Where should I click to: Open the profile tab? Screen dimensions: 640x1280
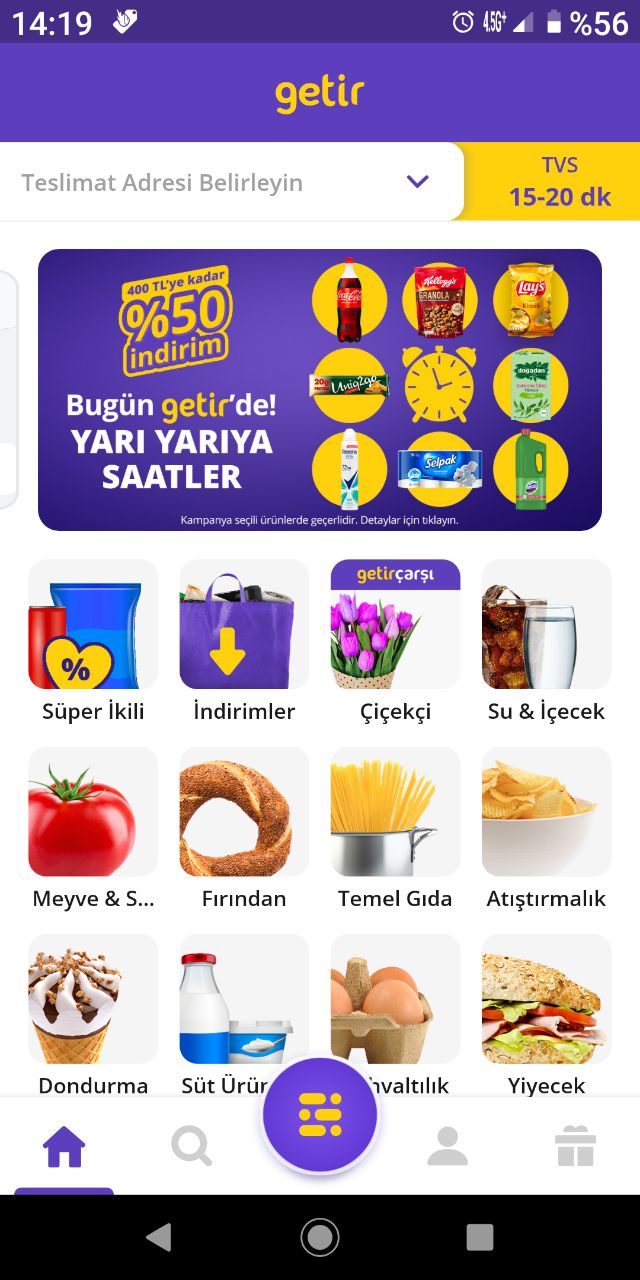coord(448,1146)
